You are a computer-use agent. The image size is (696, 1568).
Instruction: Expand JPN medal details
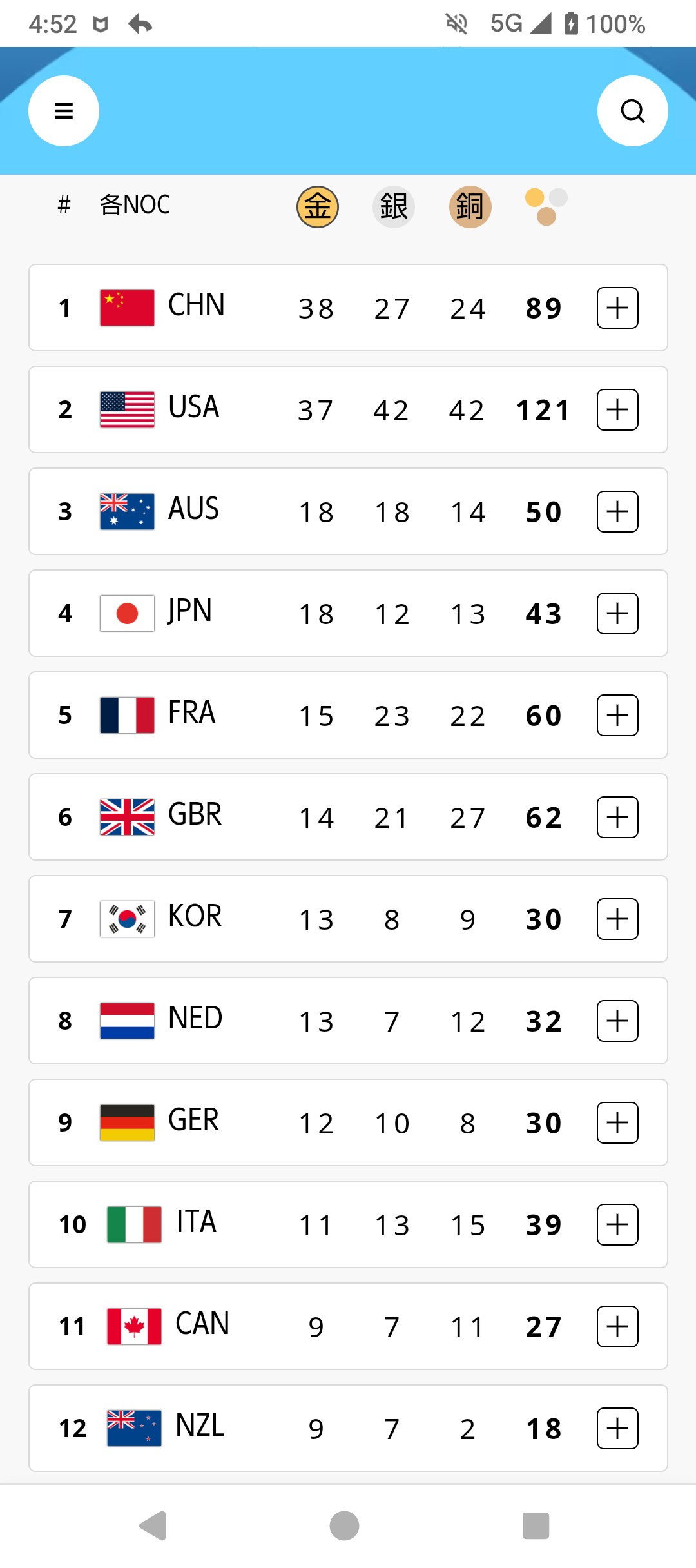pos(617,613)
